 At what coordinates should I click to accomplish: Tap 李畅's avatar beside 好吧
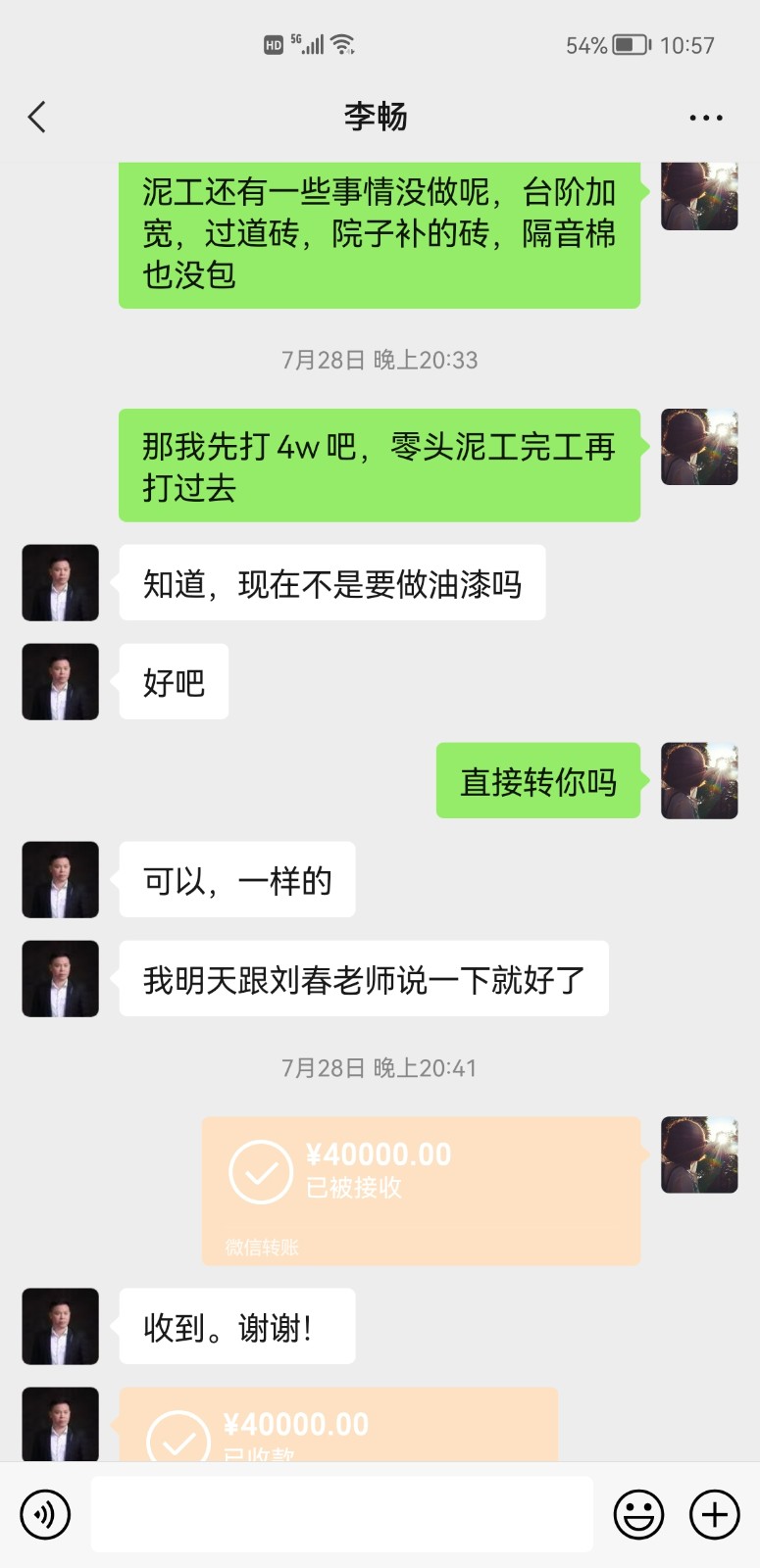[x=61, y=682]
